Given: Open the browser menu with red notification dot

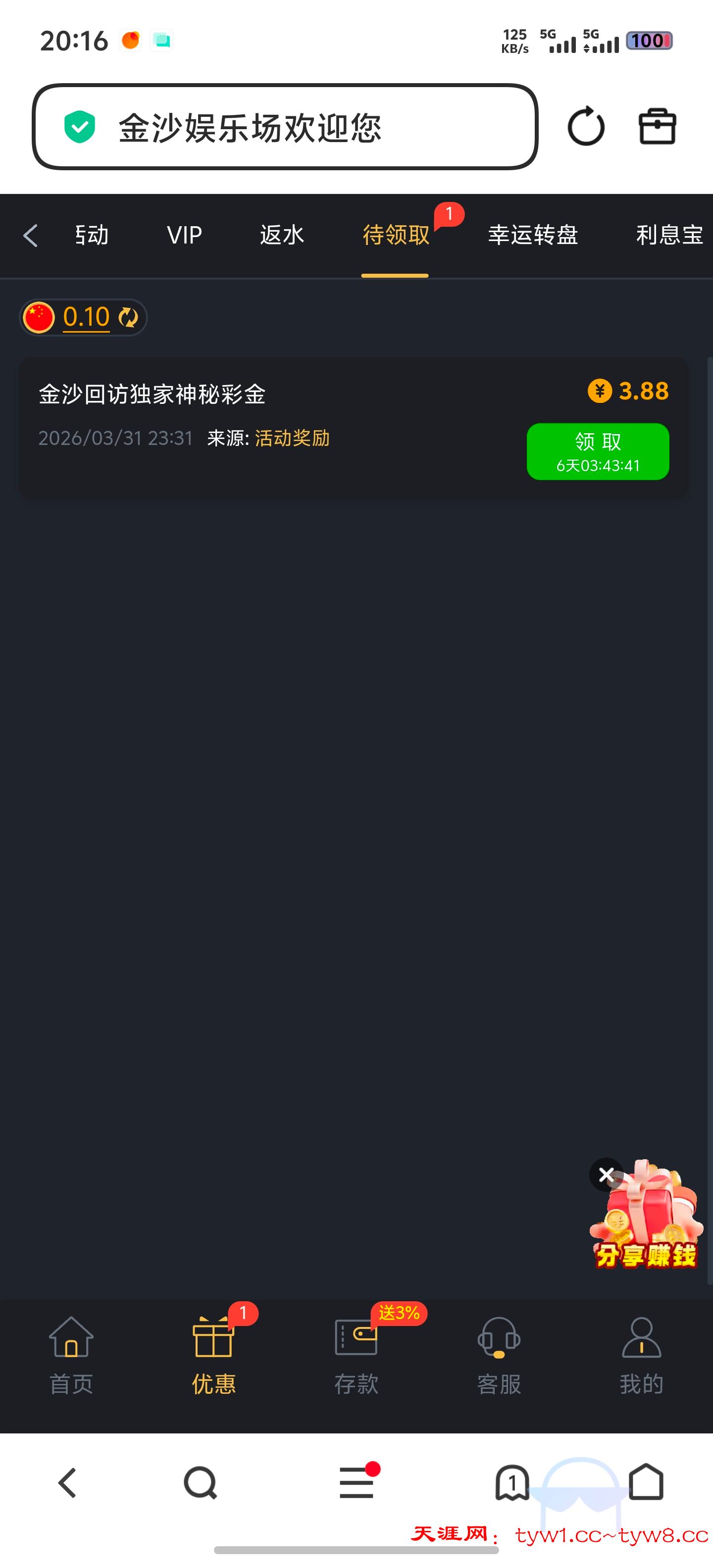Looking at the screenshot, I should 356,1483.
